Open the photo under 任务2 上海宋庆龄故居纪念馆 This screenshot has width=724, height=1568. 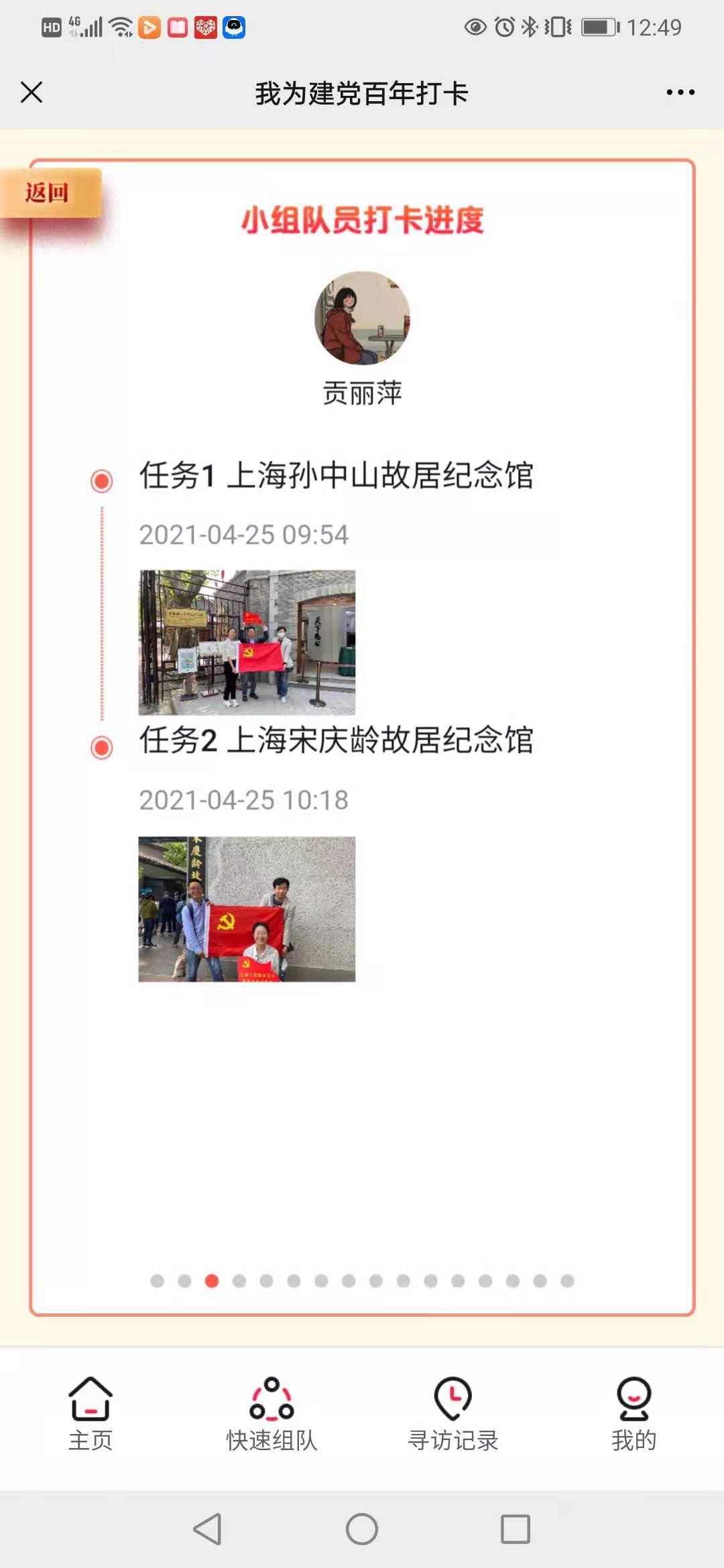pyautogui.click(x=247, y=909)
